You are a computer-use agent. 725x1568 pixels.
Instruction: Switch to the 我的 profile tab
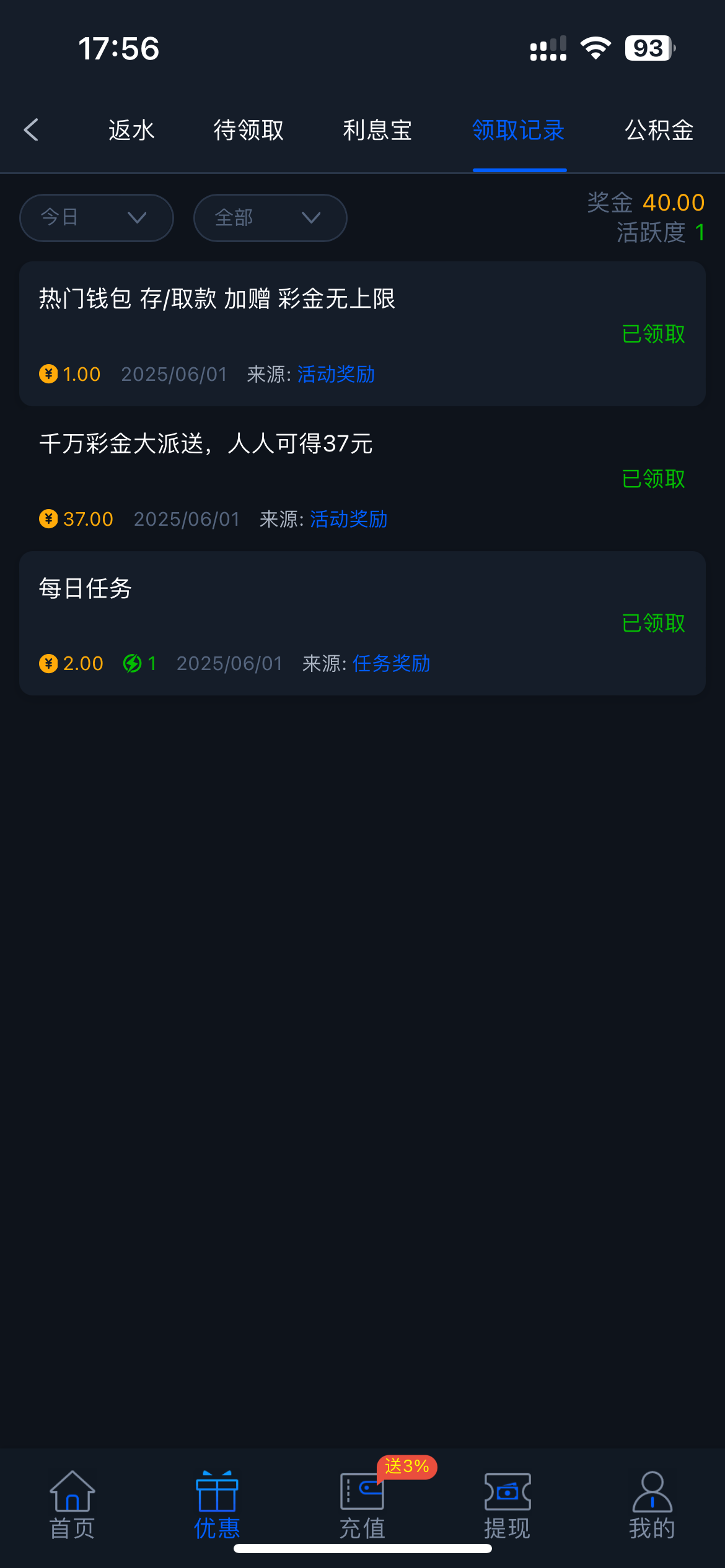click(x=652, y=1505)
